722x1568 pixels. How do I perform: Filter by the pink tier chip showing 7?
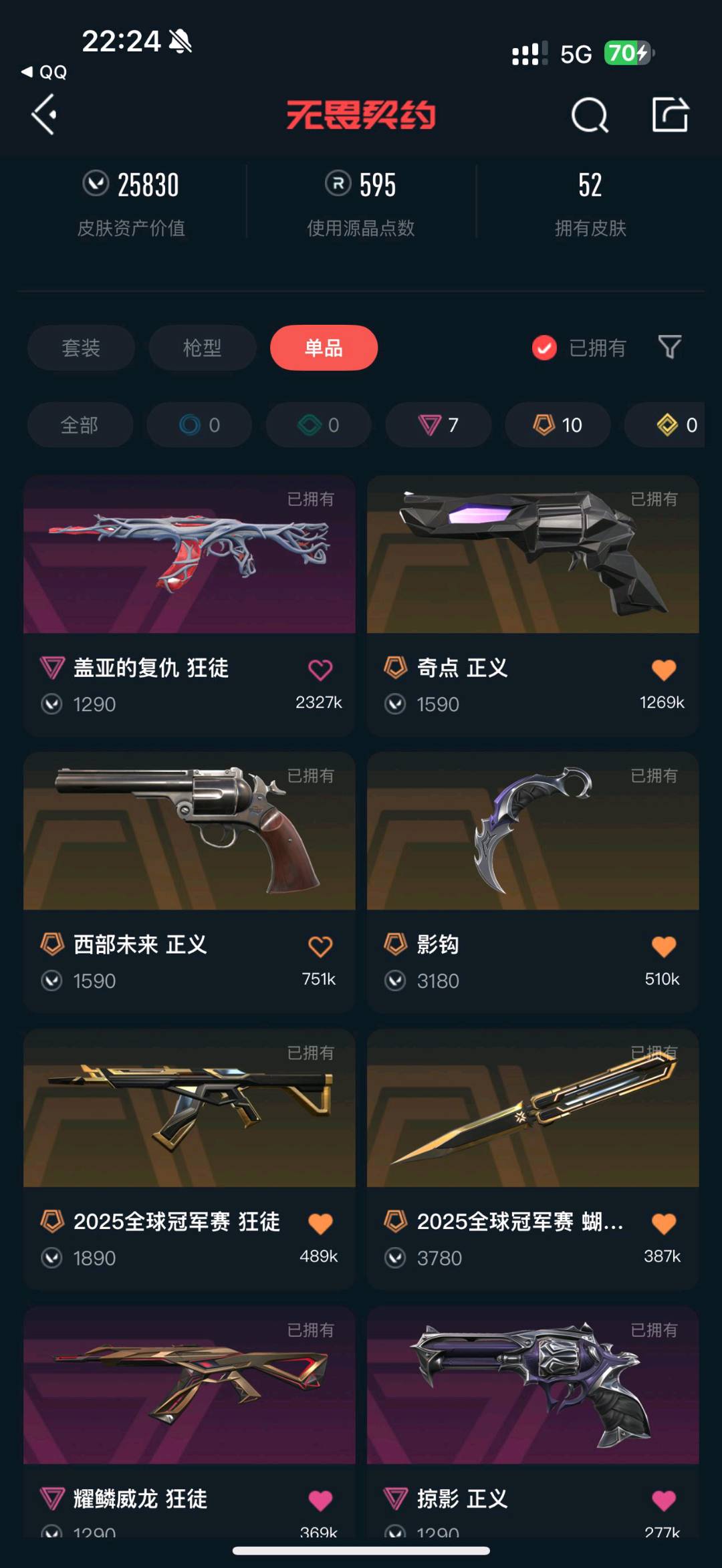pos(439,424)
